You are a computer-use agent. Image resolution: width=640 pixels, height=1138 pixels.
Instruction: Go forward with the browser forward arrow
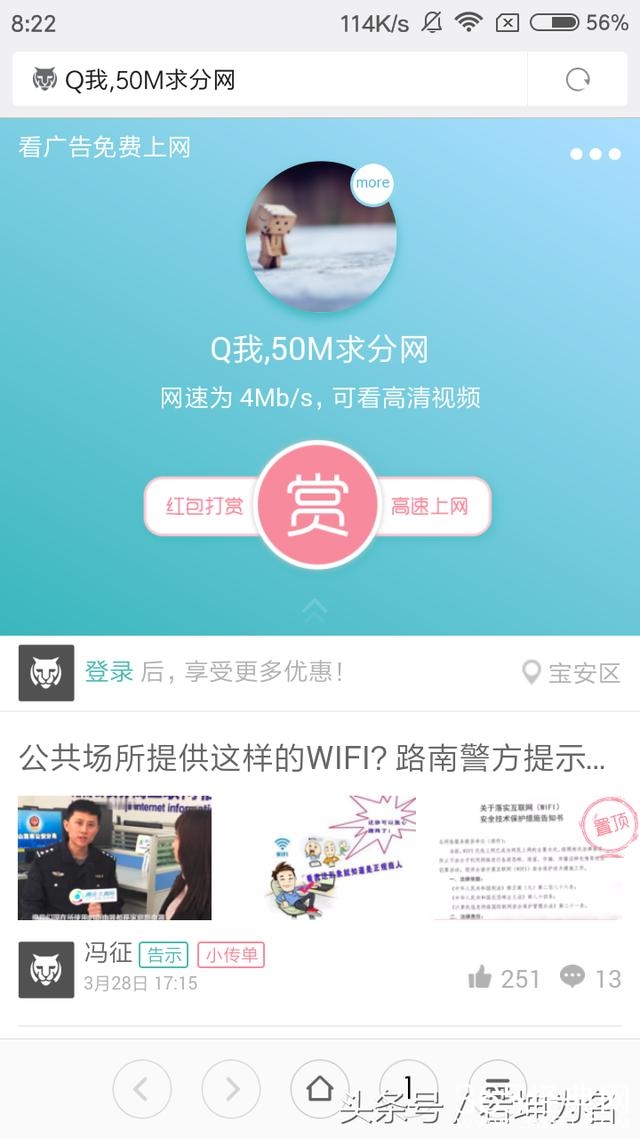tap(230, 1088)
